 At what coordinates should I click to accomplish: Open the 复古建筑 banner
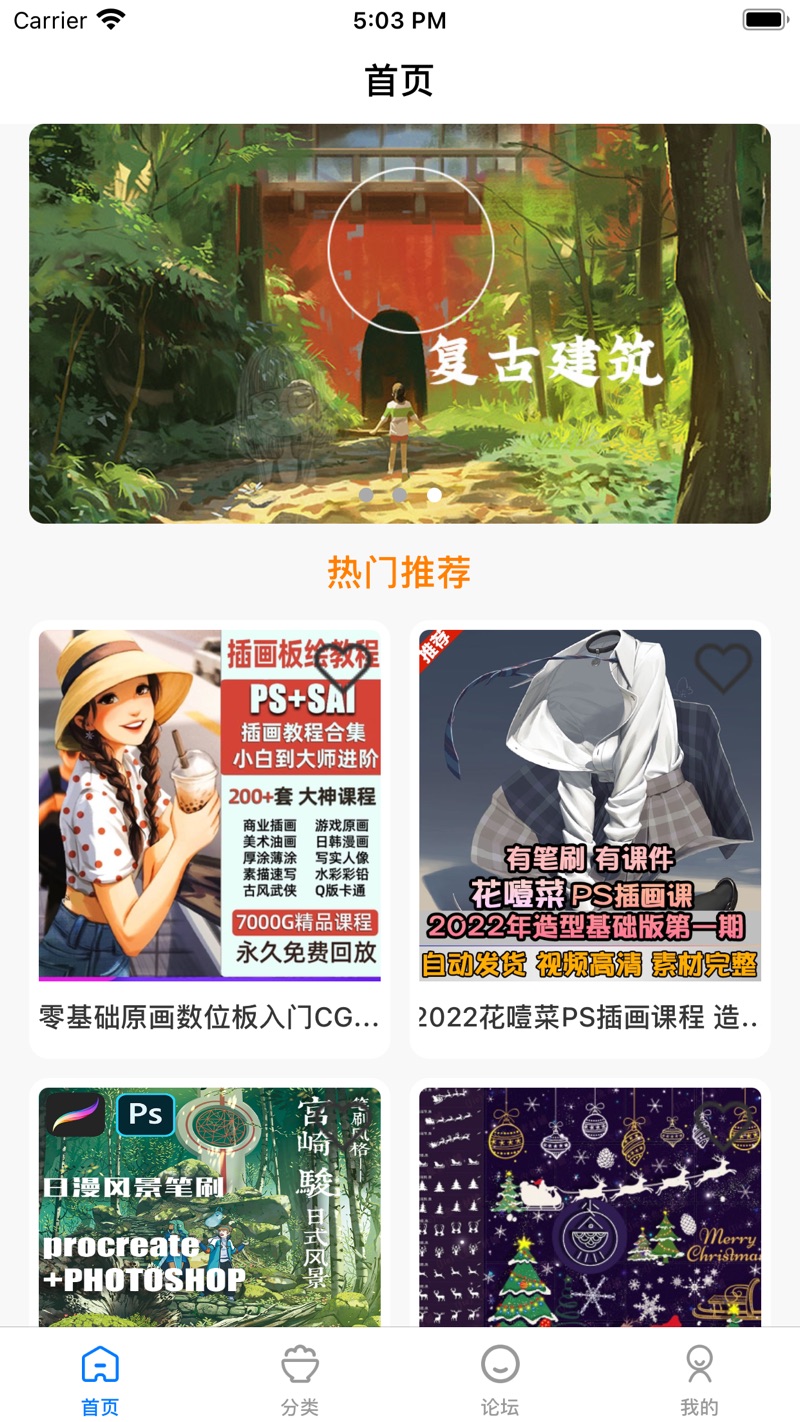400,323
